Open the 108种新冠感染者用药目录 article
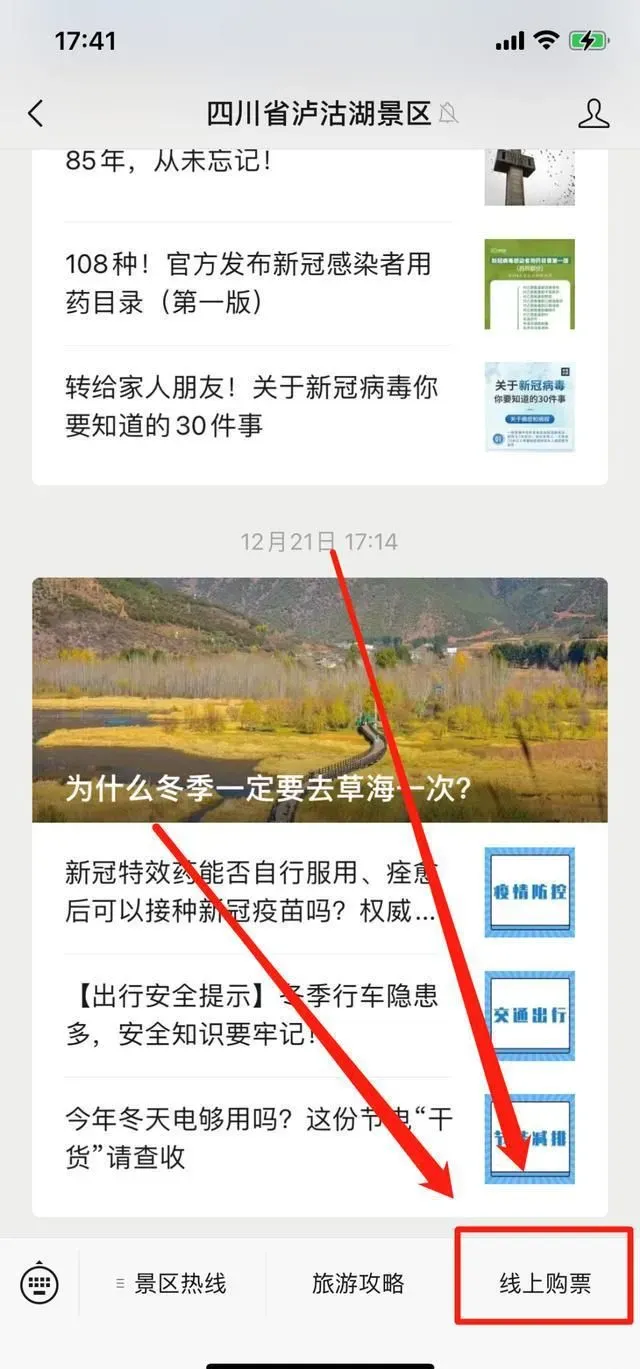 (x=250, y=283)
